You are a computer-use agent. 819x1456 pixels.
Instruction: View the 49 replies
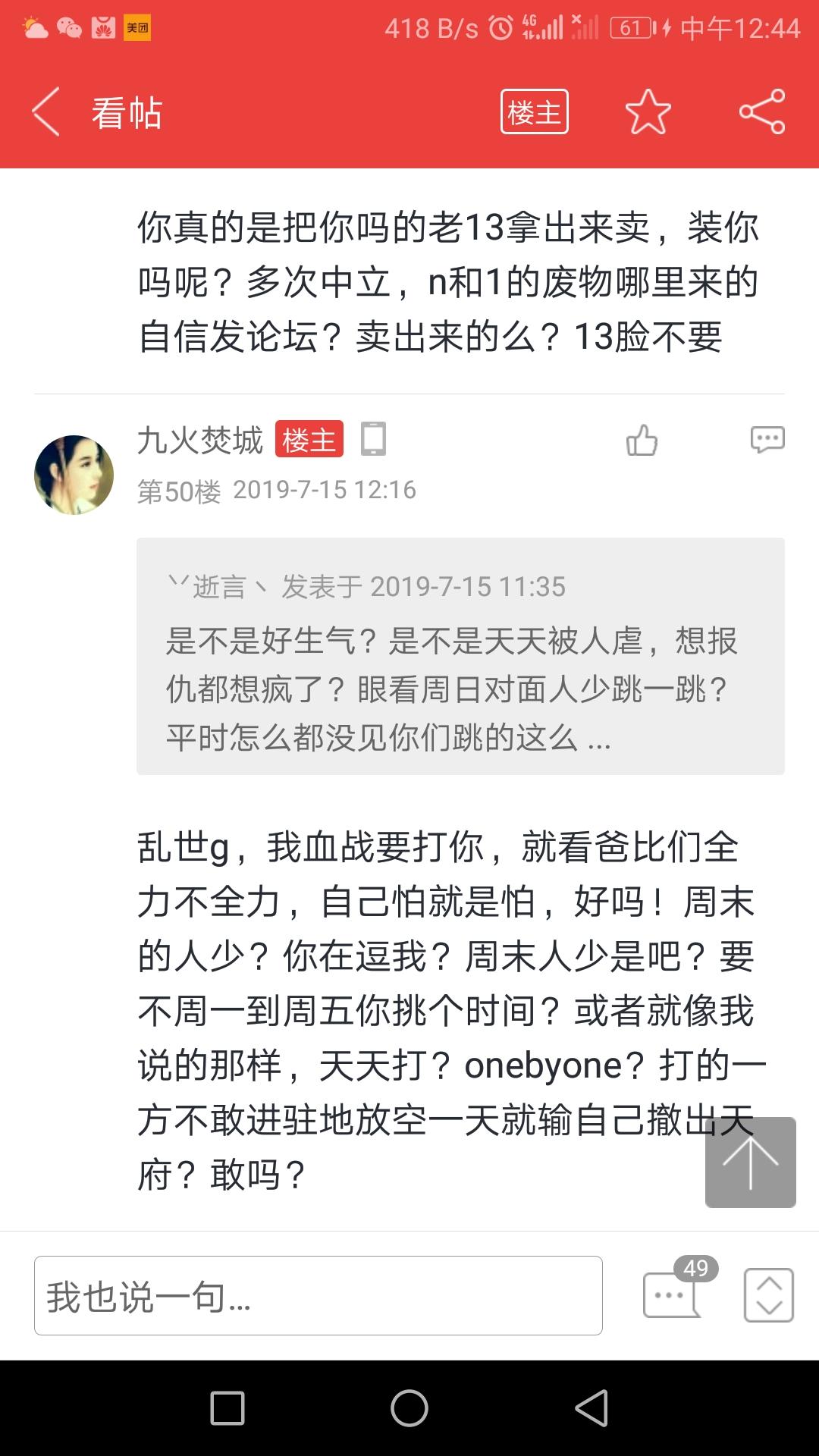pos(673,1294)
